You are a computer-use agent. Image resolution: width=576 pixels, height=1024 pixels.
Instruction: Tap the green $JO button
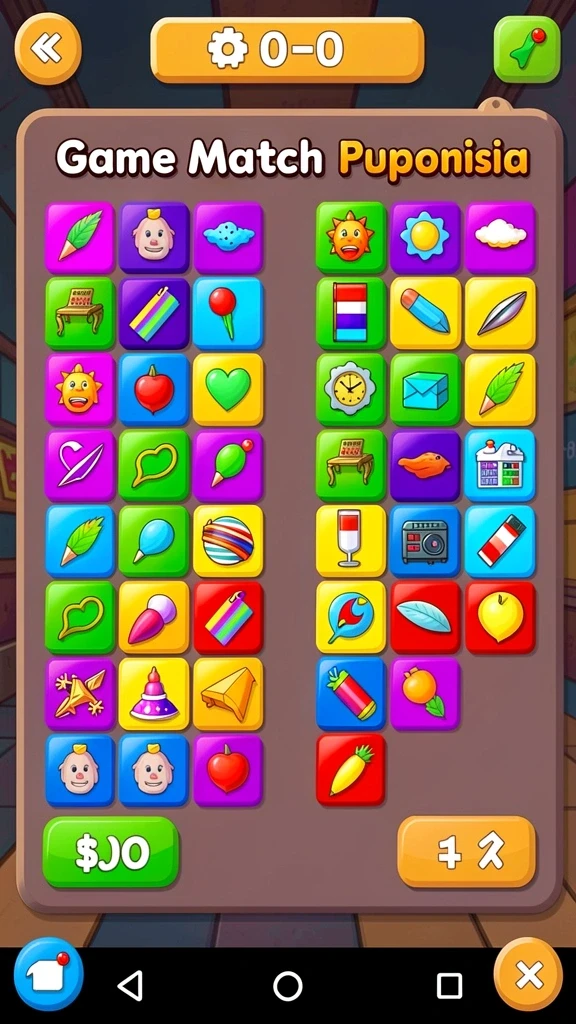(111, 852)
